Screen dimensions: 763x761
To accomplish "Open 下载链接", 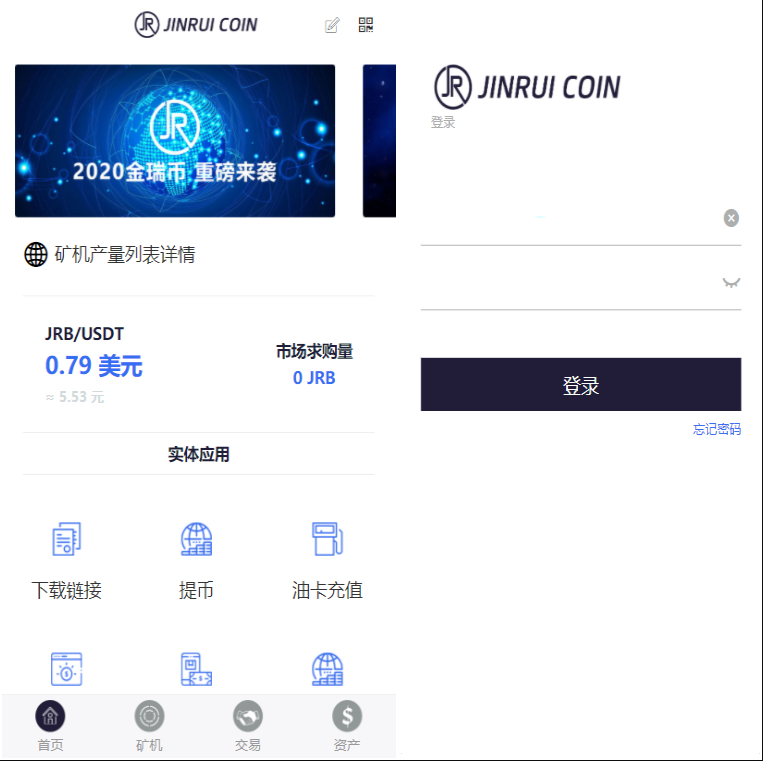I will pyautogui.click(x=66, y=560).
